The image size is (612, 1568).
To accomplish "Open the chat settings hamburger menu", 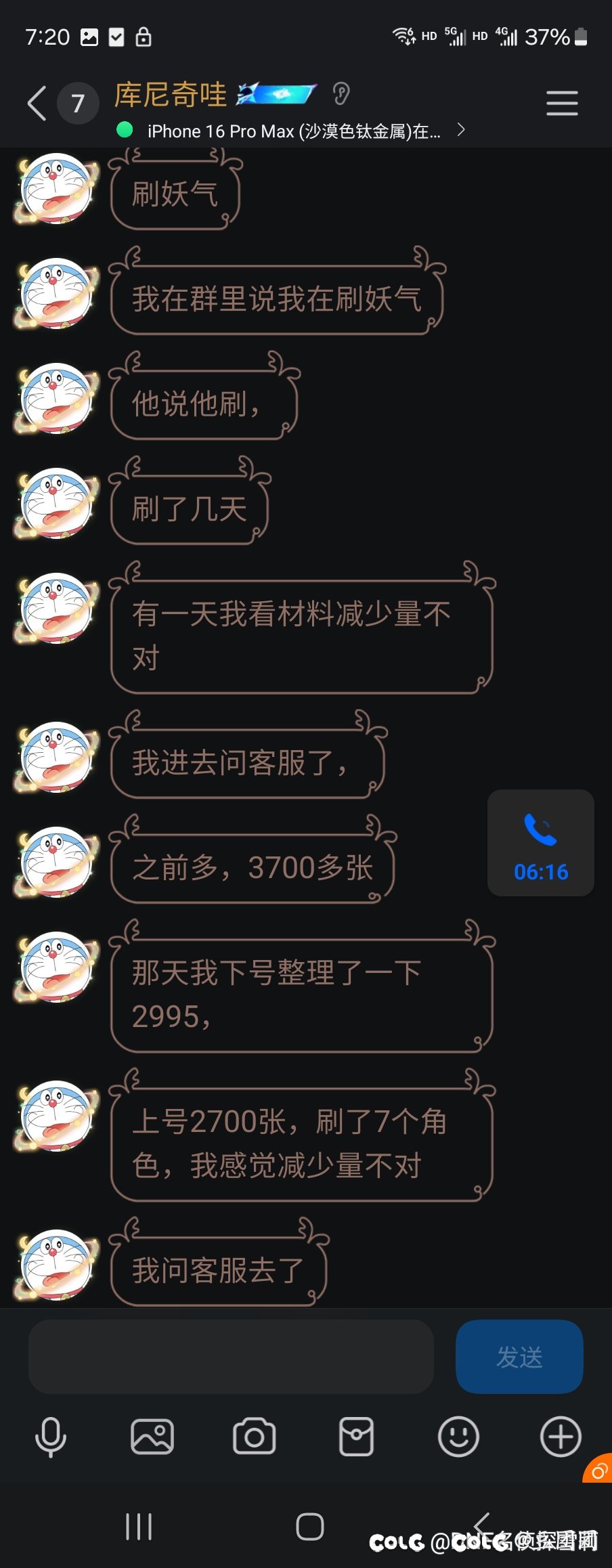I will [x=561, y=104].
